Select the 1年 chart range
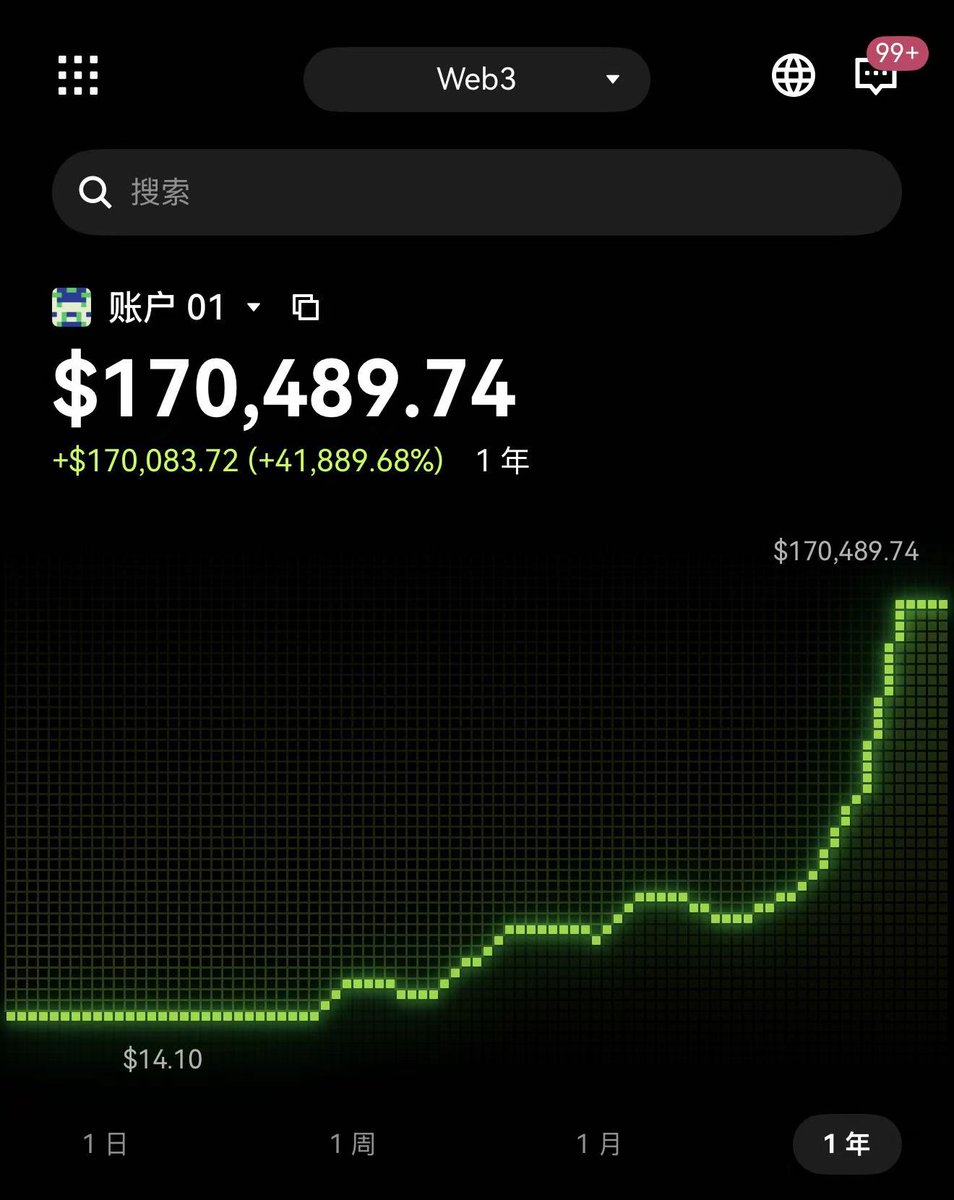 (x=846, y=1144)
